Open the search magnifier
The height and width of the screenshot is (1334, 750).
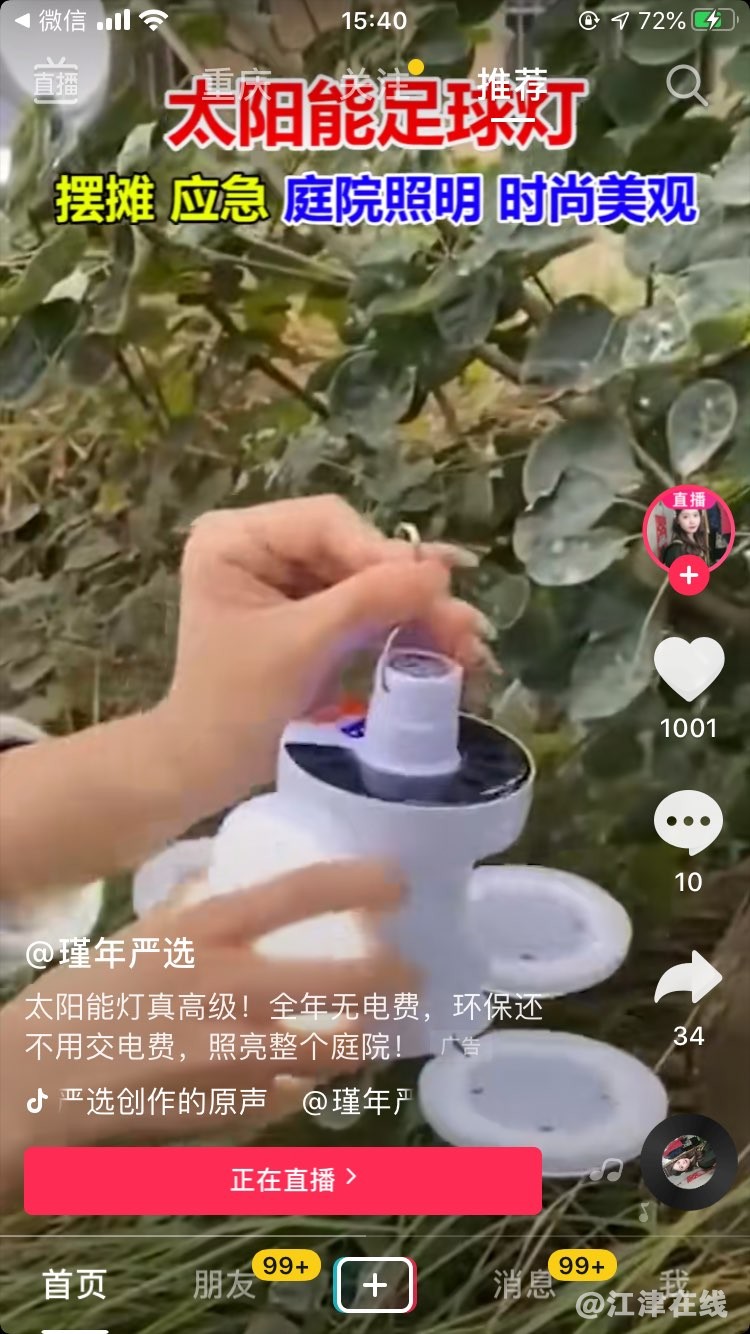point(686,85)
